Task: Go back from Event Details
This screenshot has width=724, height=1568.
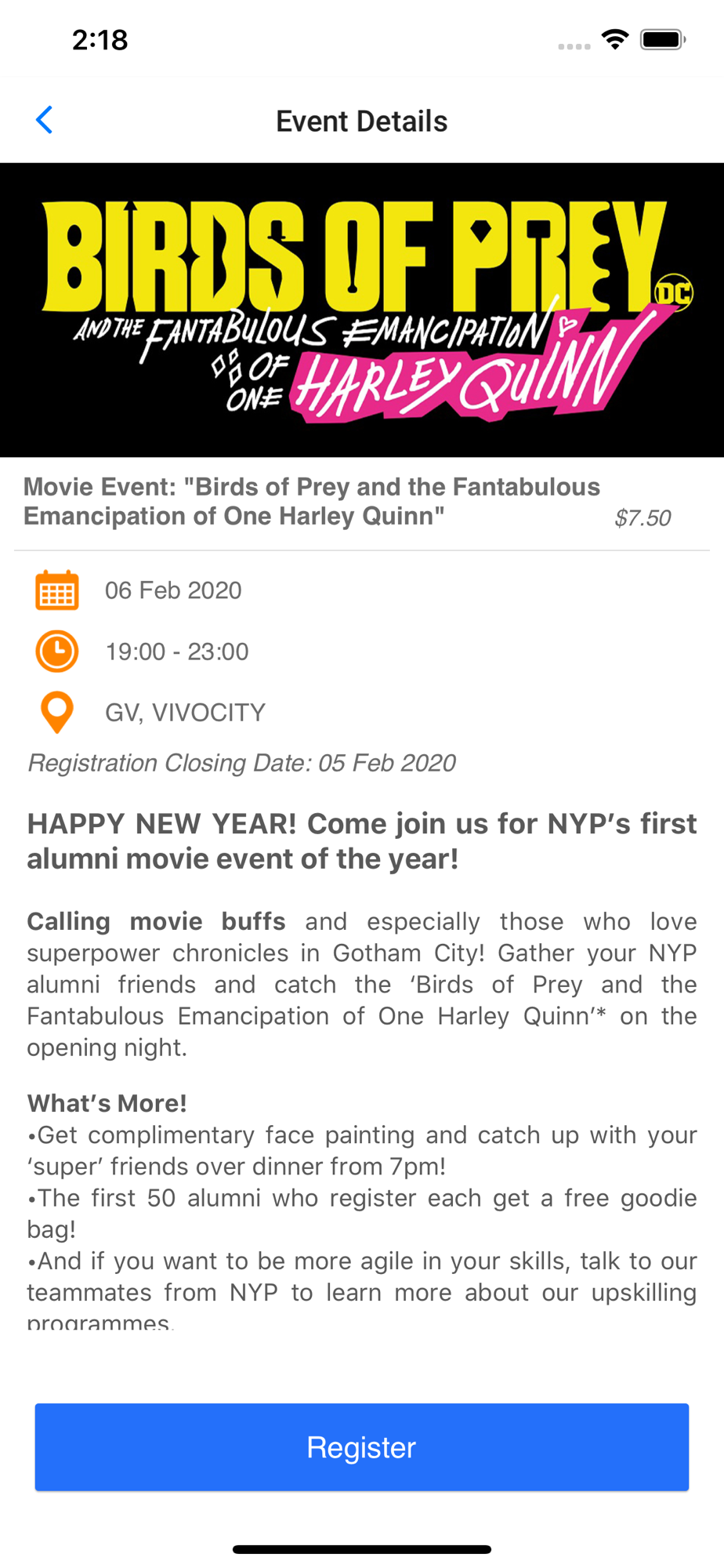Action: click(45, 121)
